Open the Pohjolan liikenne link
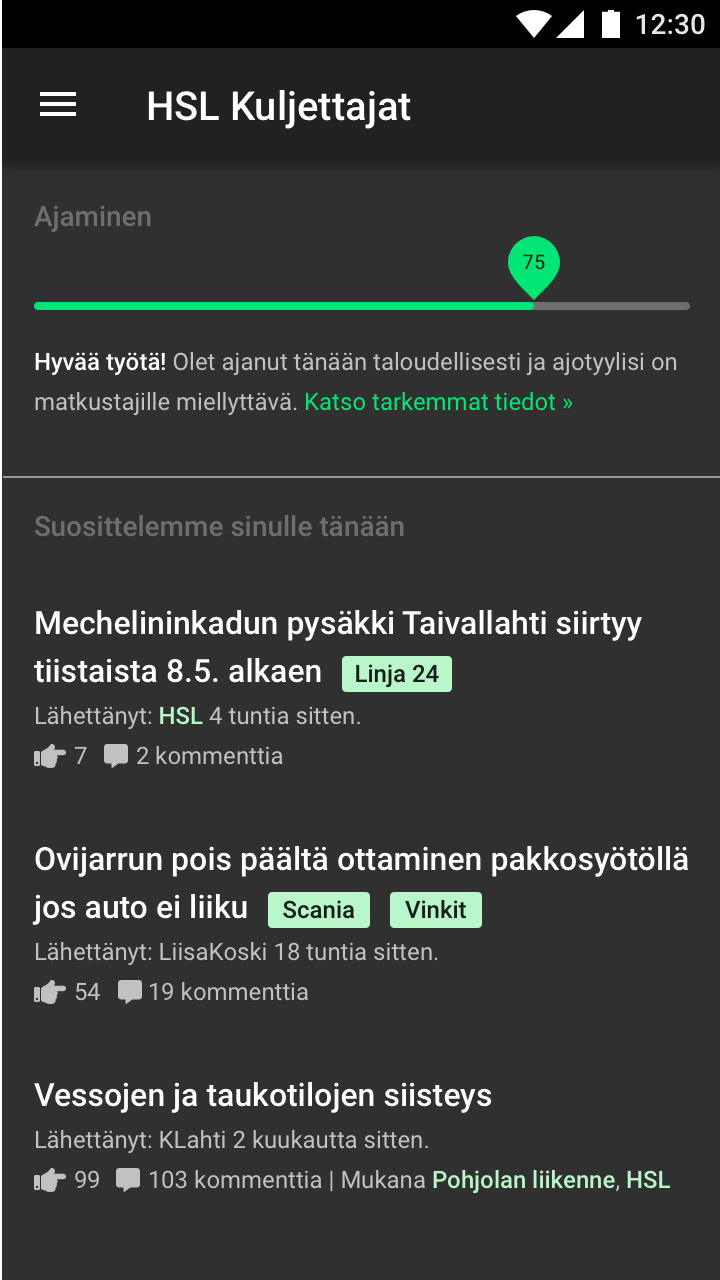The image size is (720, 1280). coord(523,1180)
